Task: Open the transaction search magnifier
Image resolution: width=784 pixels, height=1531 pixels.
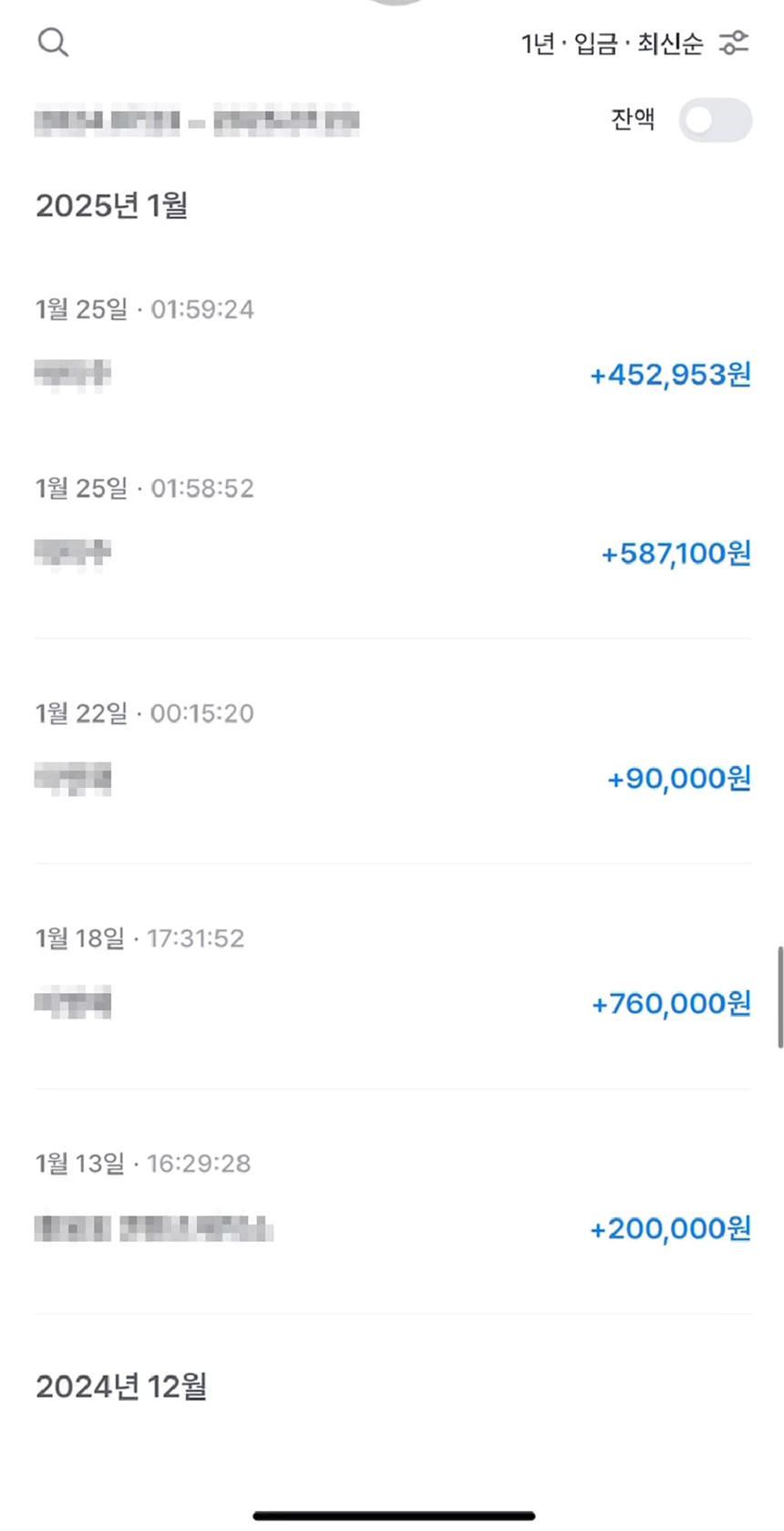Action: (x=53, y=43)
